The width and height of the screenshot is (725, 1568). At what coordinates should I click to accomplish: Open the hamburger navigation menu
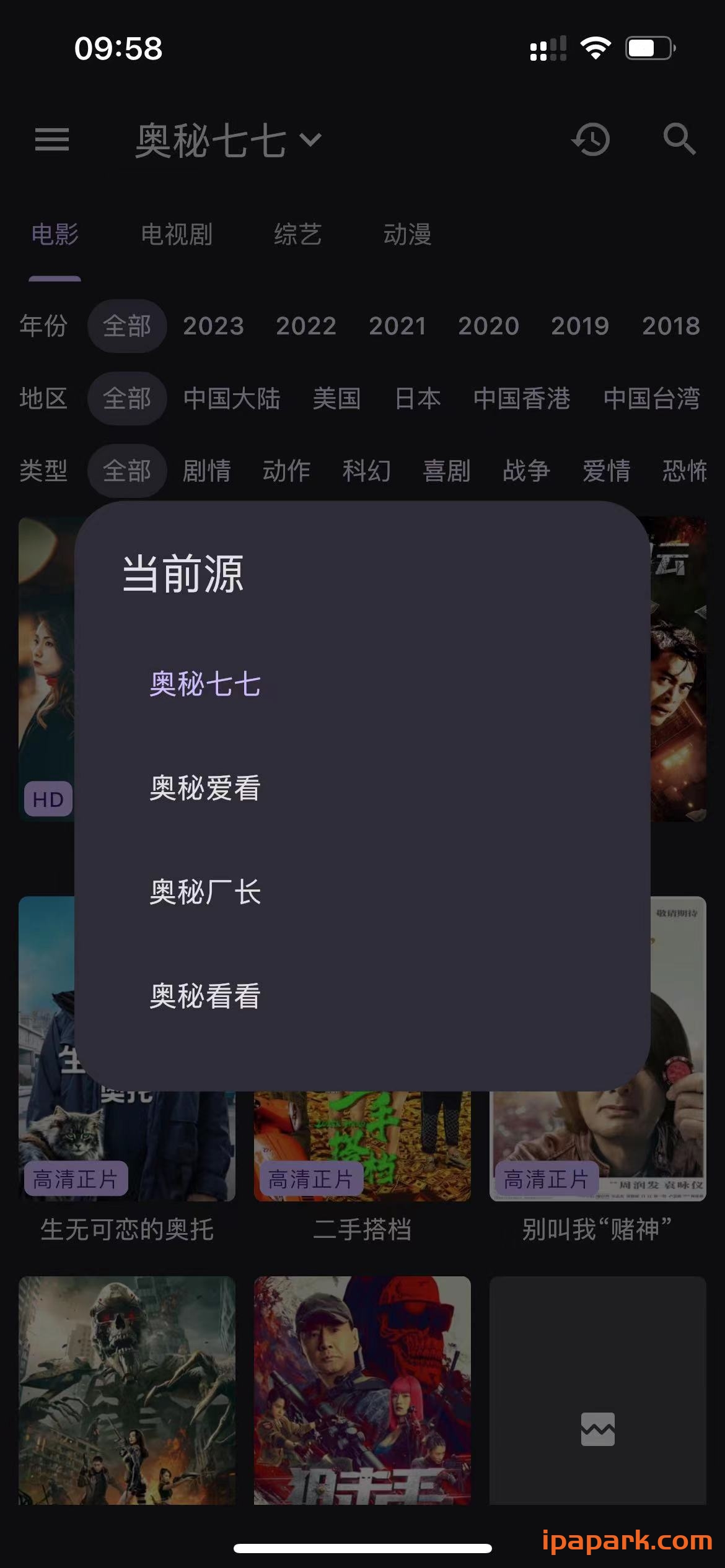tap(52, 141)
